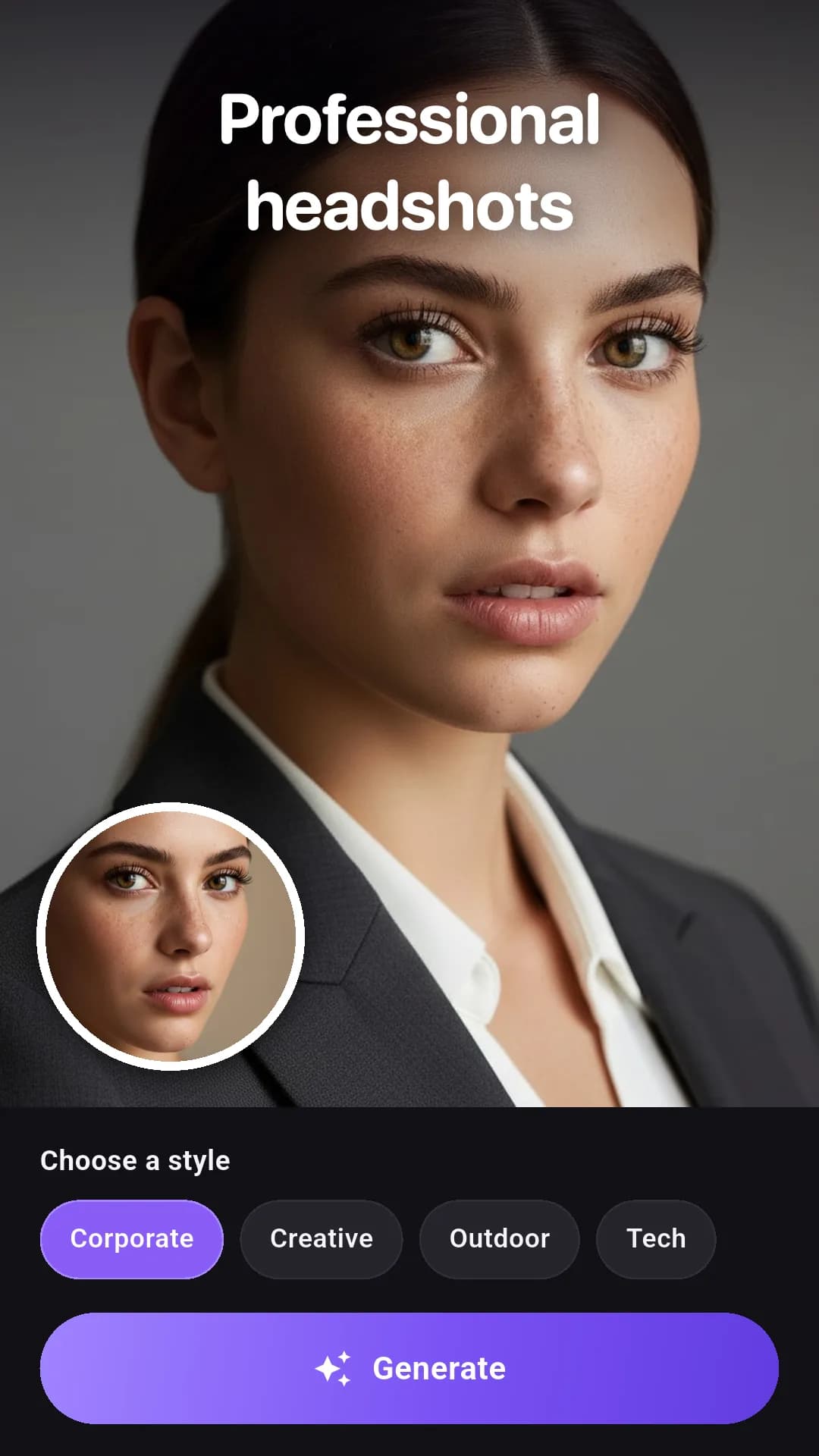Select the Corporate style chip
This screenshot has width=819, height=1456.
click(x=132, y=1239)
